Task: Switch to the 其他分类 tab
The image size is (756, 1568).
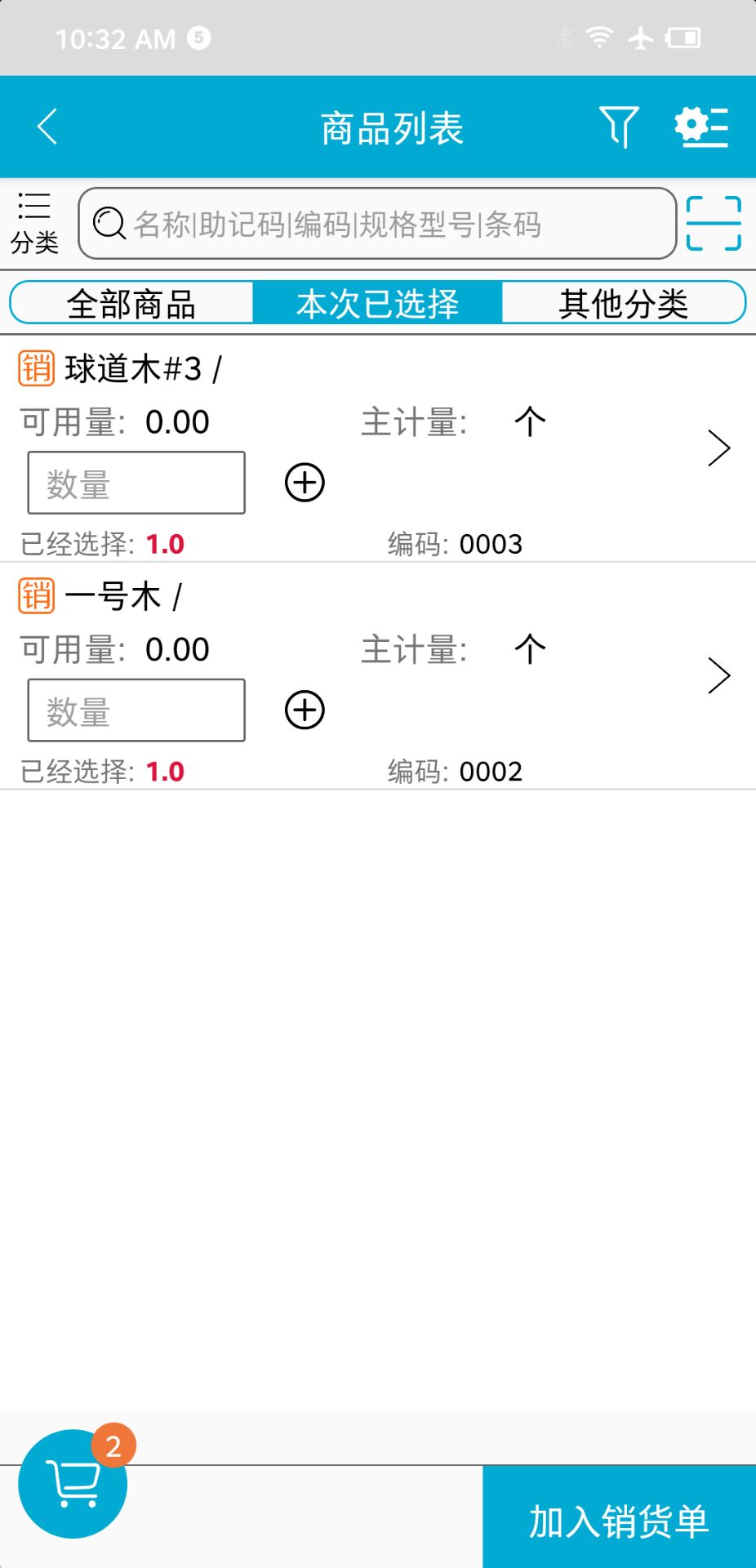Action: point(623,303)
